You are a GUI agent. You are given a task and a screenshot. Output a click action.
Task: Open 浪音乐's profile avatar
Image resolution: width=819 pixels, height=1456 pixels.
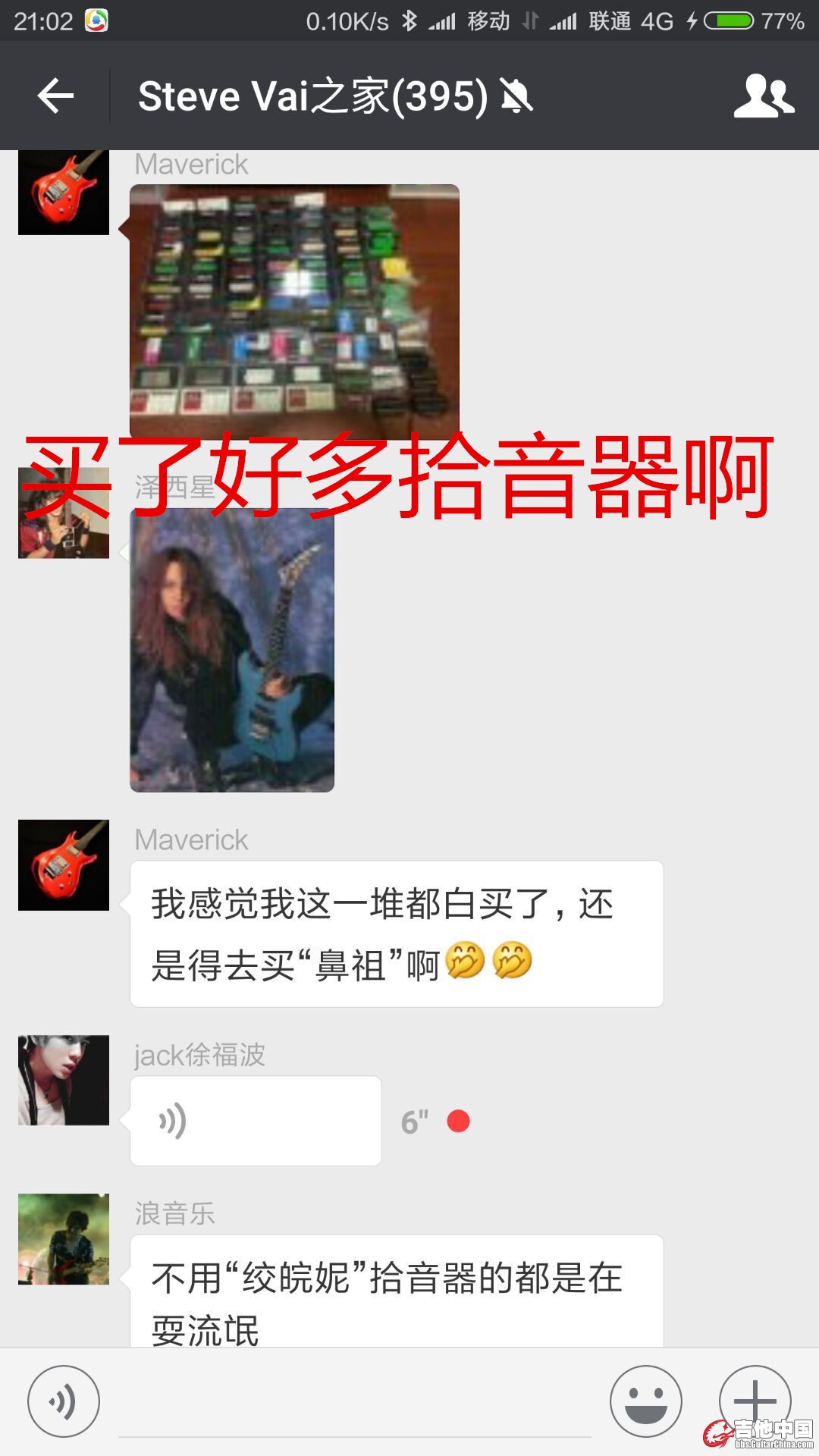(64, 1239)
